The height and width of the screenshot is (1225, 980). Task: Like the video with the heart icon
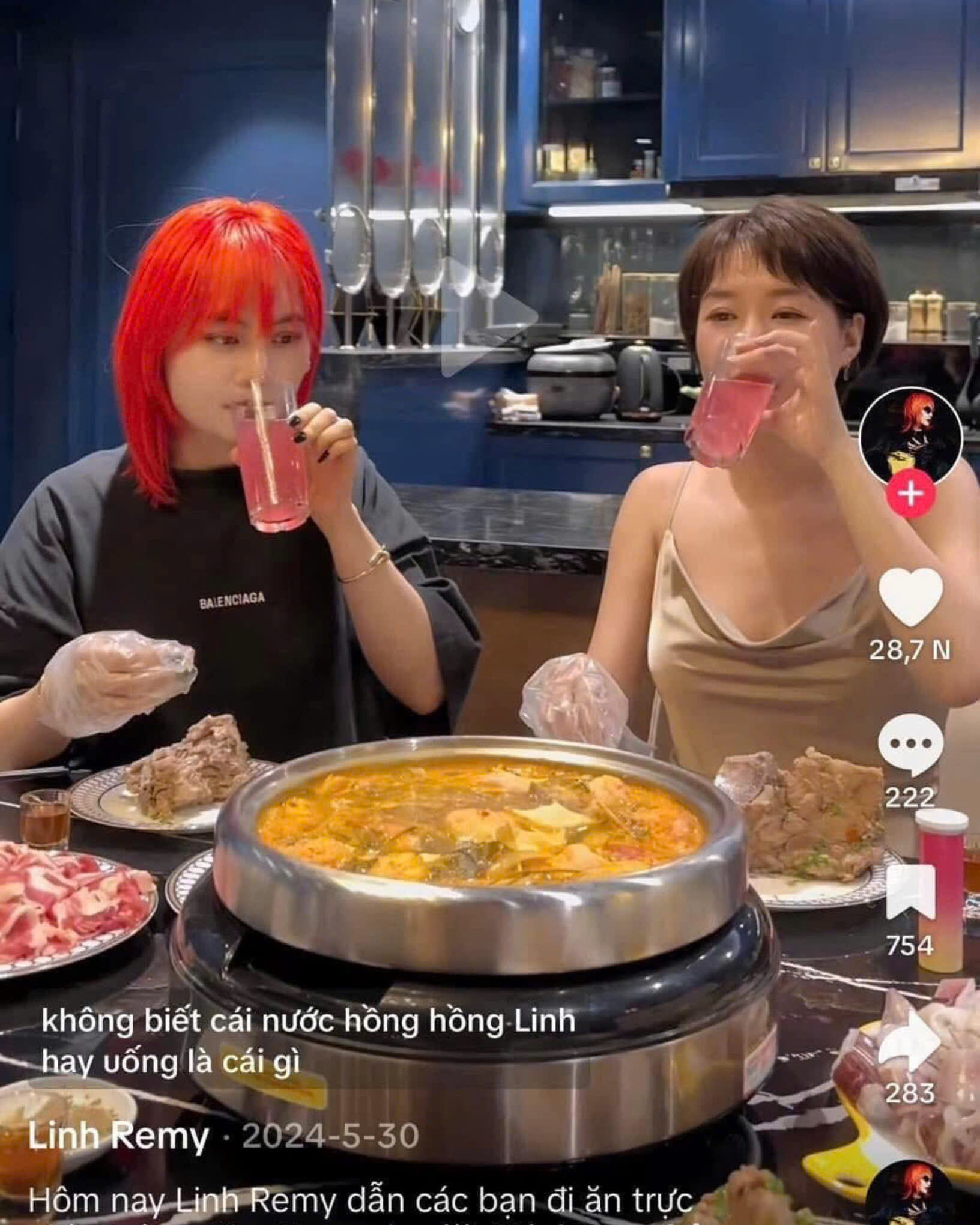[x=910, y=597]
